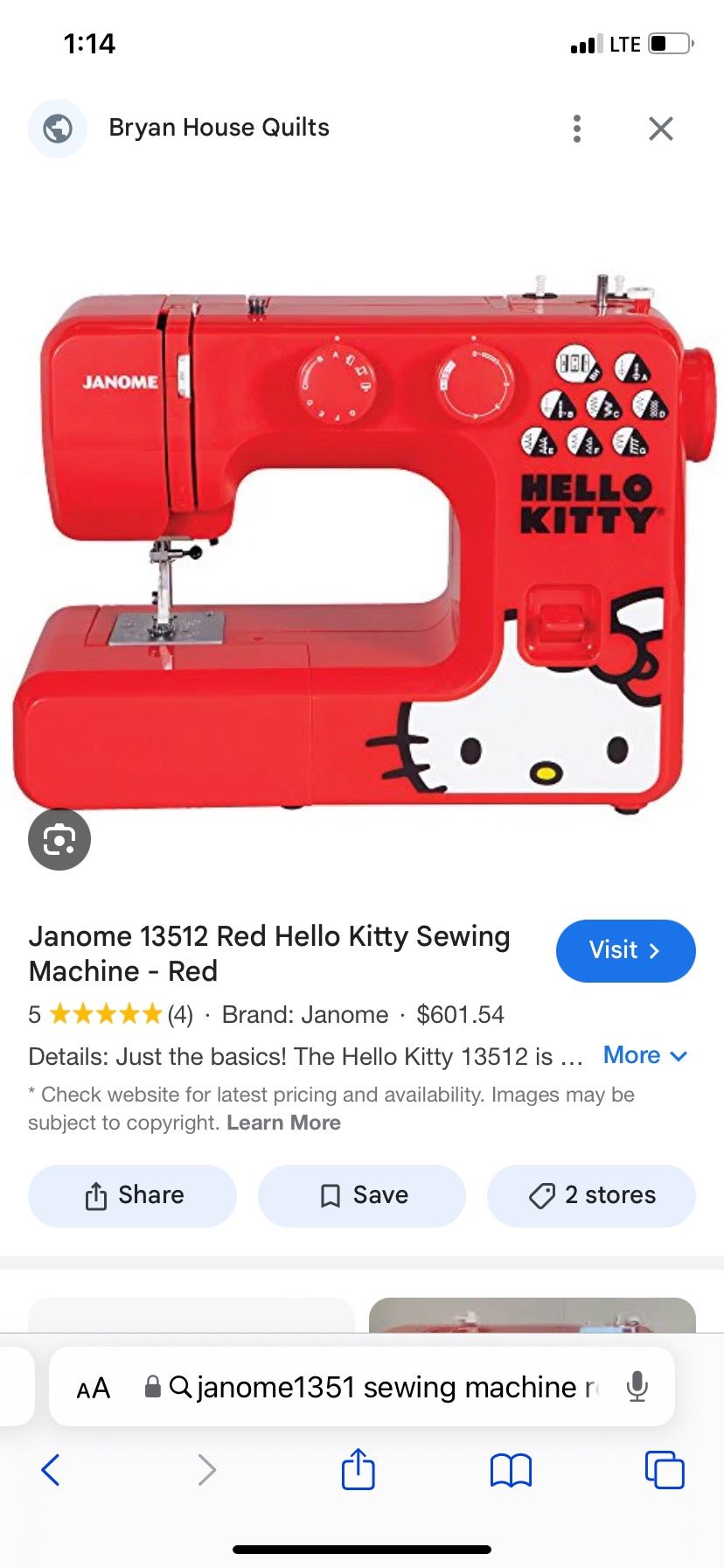Viewport: 724px width, 1568px height.
Task: Go back to previous page
Action: (x=51, y=1470)
